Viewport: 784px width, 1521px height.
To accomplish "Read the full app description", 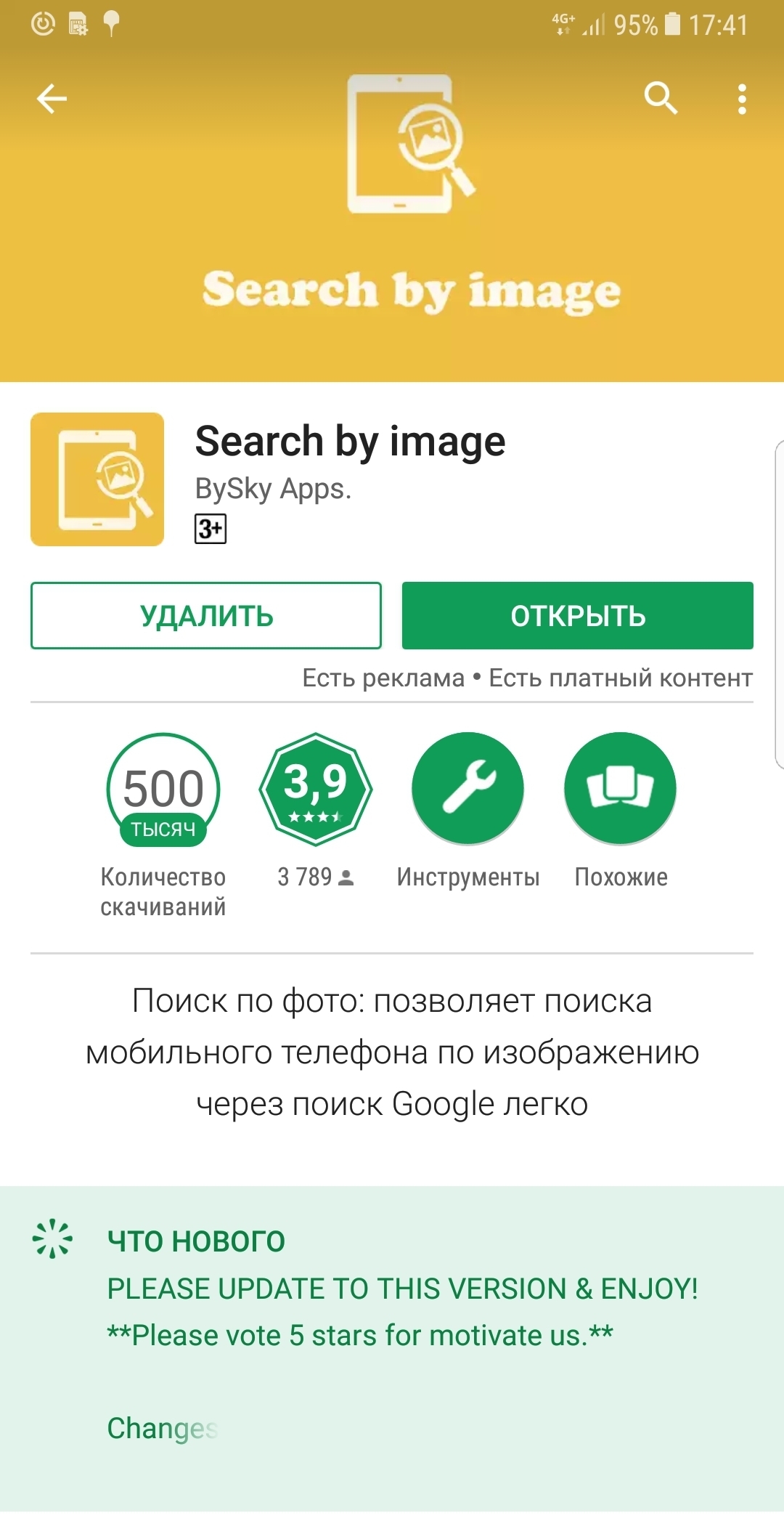I will tap(392, 1052).
